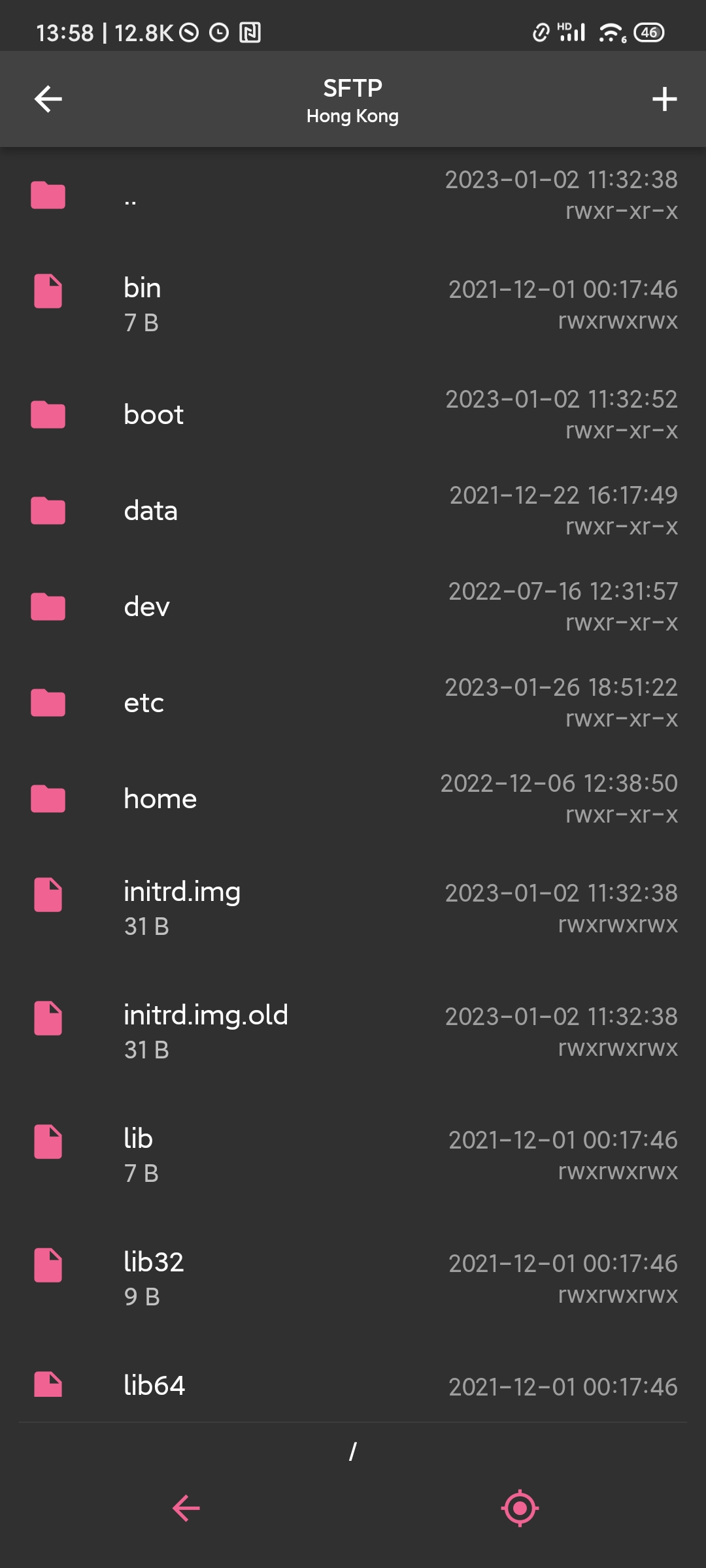Open the home folder
This screenshot has height=1568, width=706.
point(160,799)
